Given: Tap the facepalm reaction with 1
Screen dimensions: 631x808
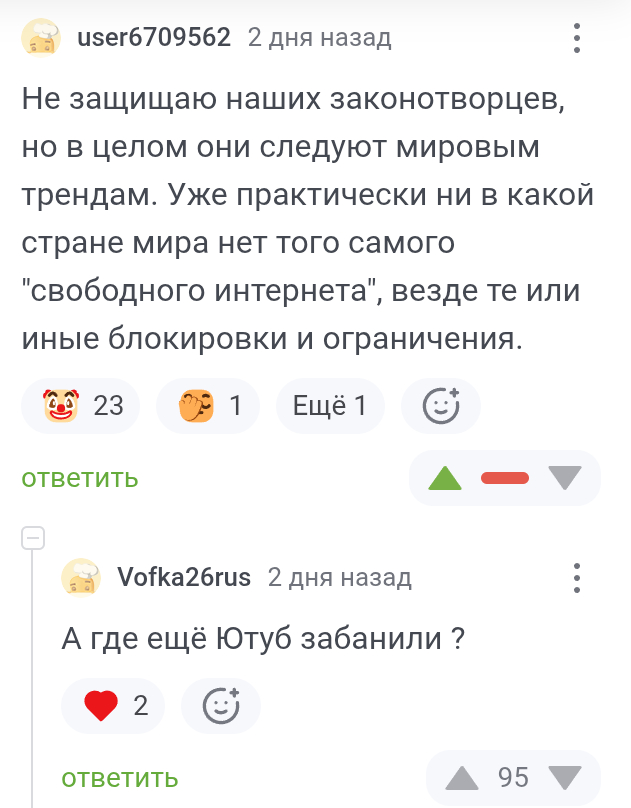Looking at the screenshot, I should 208,406.
